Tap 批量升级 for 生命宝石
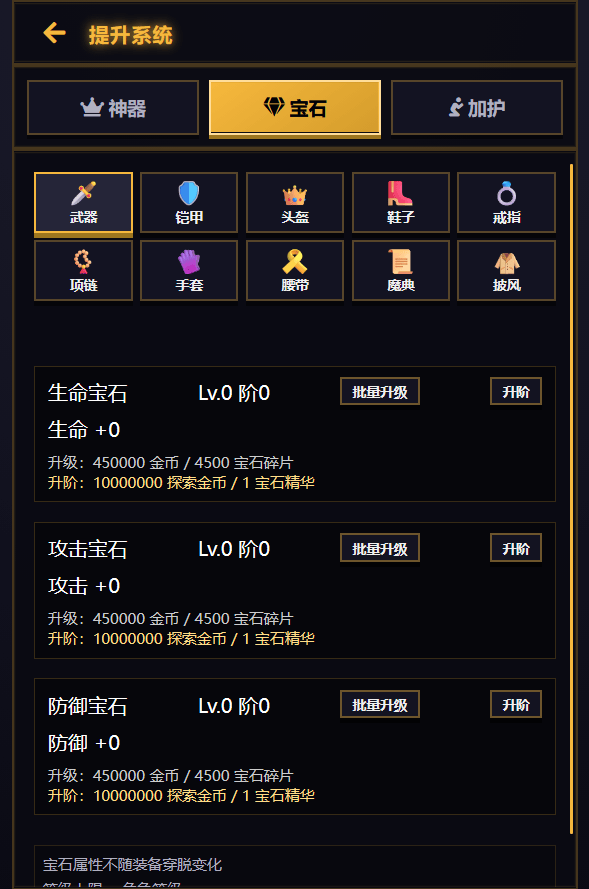589x889 pixels. (x=380, y=391)
